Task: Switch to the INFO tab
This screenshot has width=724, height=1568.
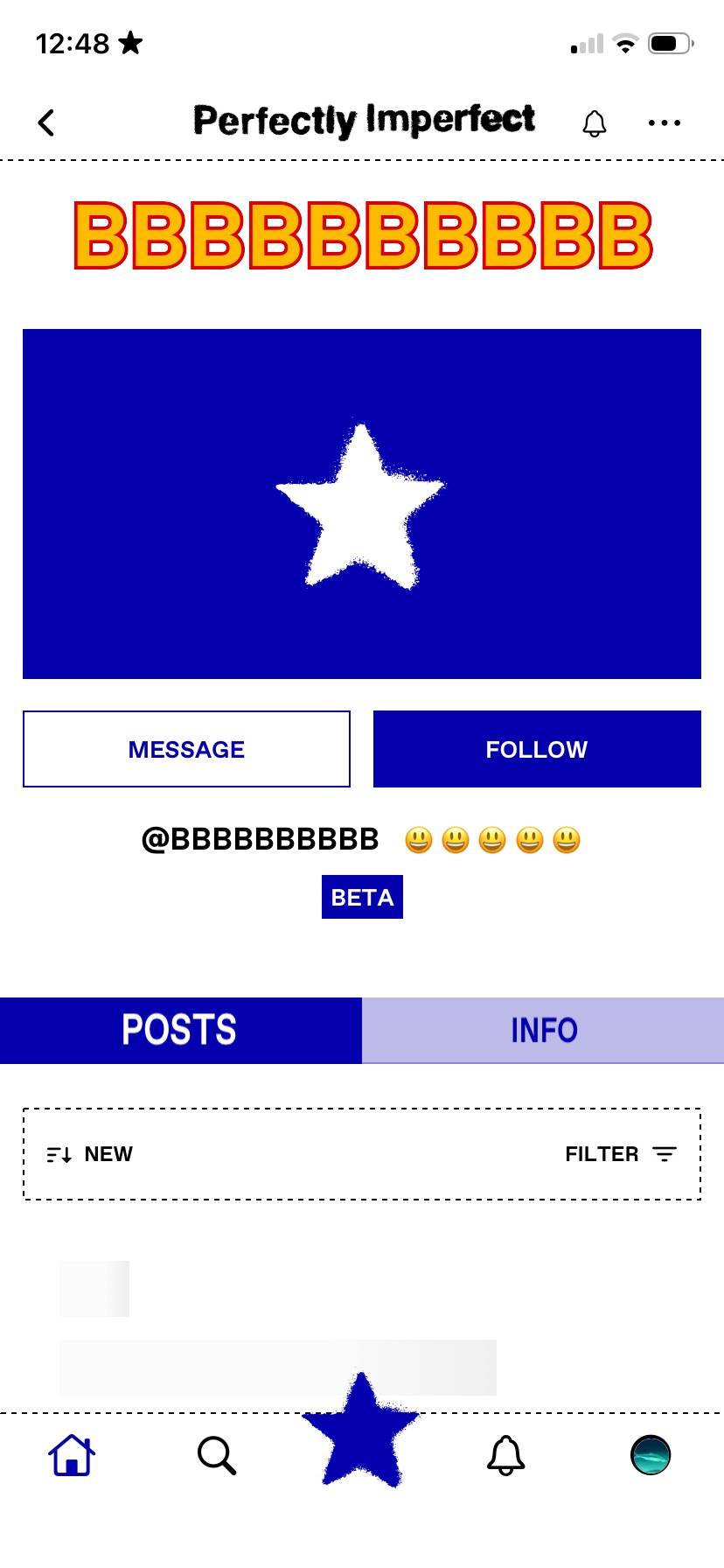Action: (543, 1030)
